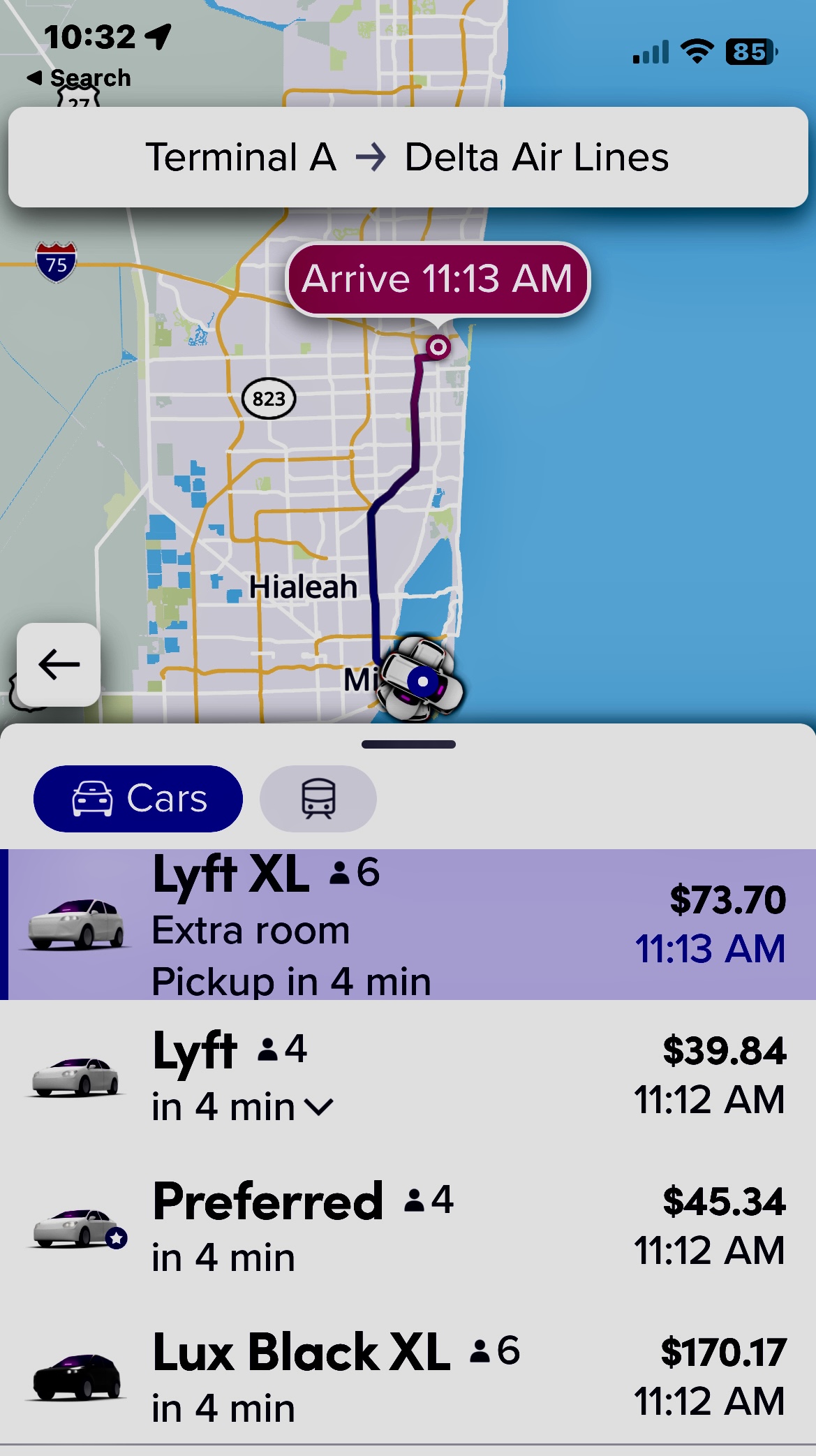Screen dimensions: 816x1456
Task: Tap the ride list sheet handle
Action: click(x=408, y=744)
